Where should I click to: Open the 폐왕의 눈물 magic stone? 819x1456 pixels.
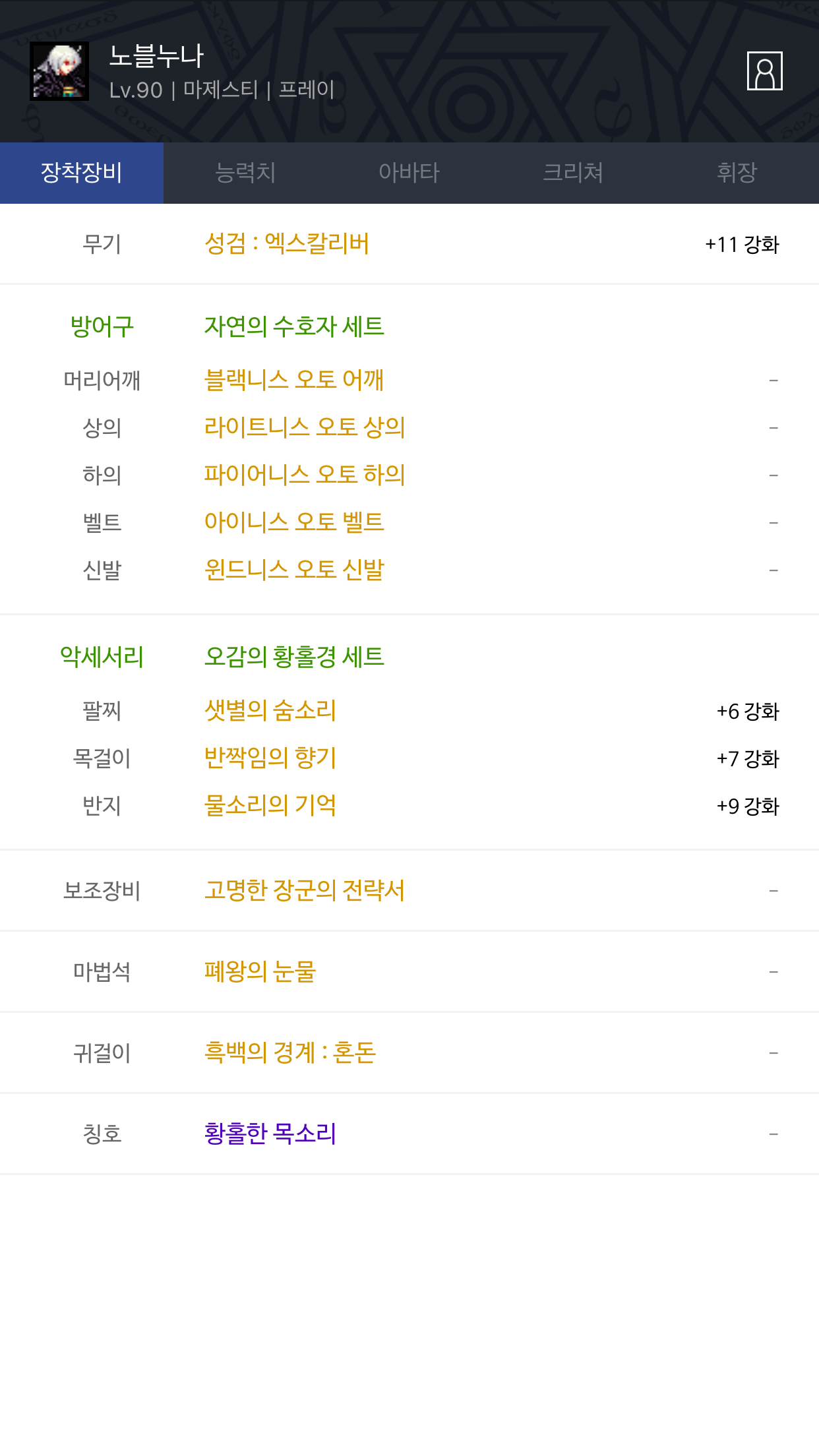260,971
